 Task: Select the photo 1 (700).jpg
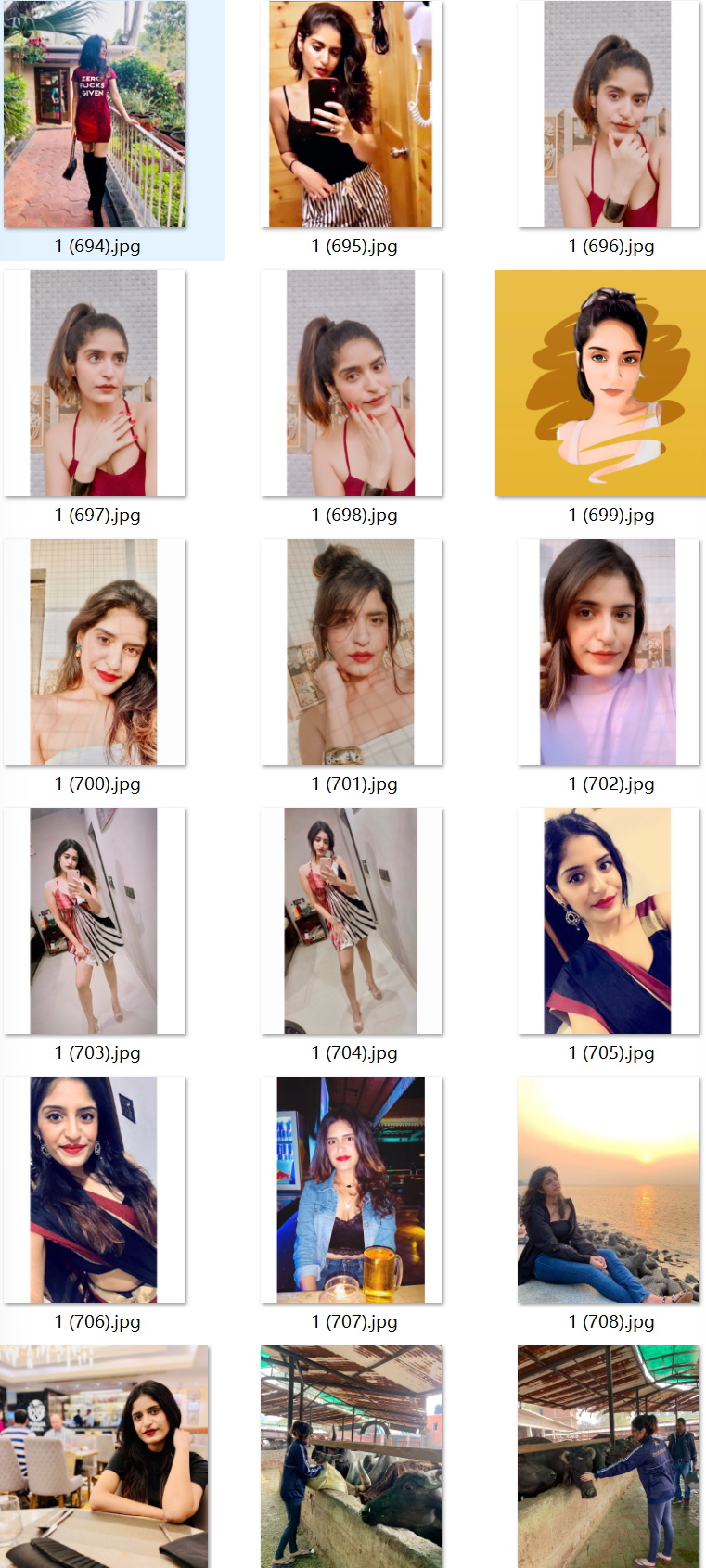[95, 652]
